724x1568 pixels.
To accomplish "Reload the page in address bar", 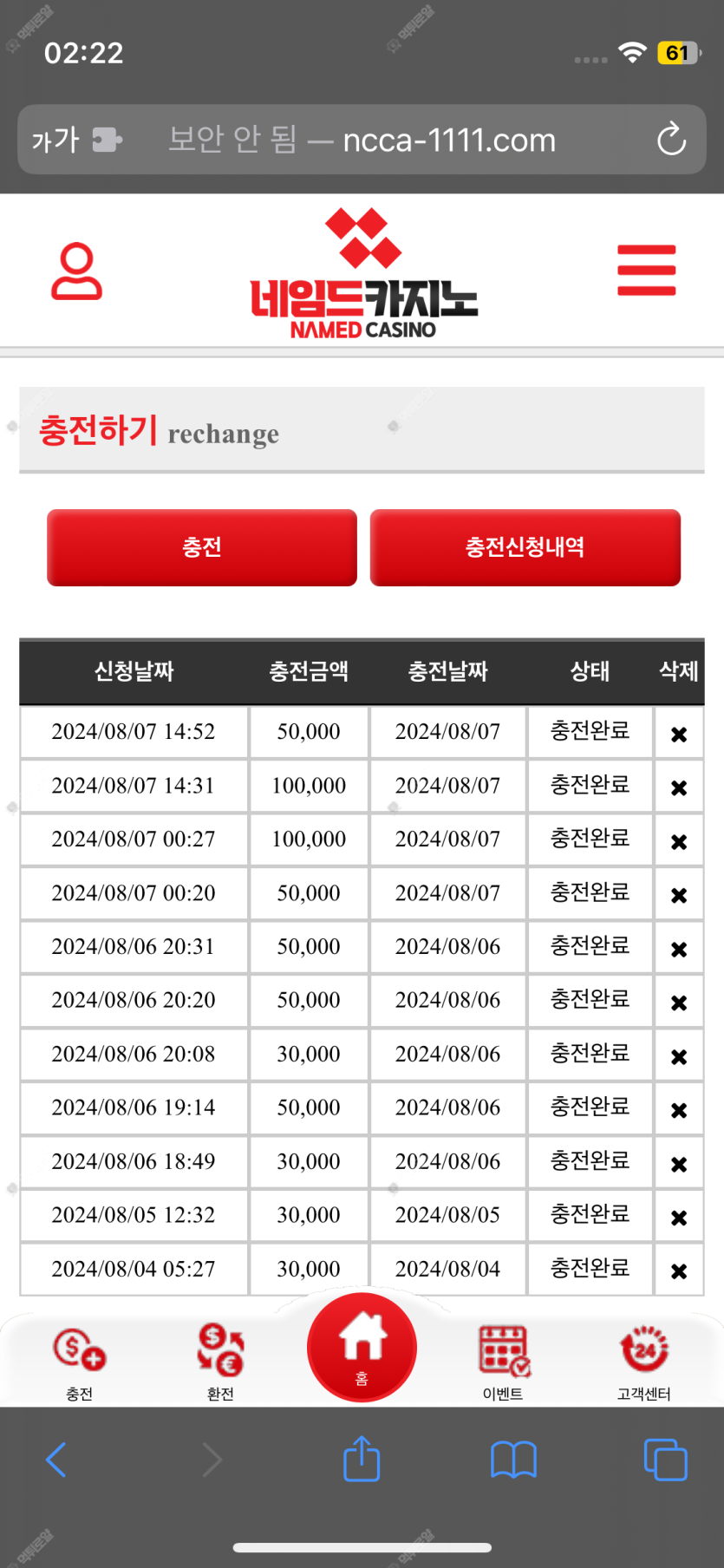I will click(x=671, y=140).
